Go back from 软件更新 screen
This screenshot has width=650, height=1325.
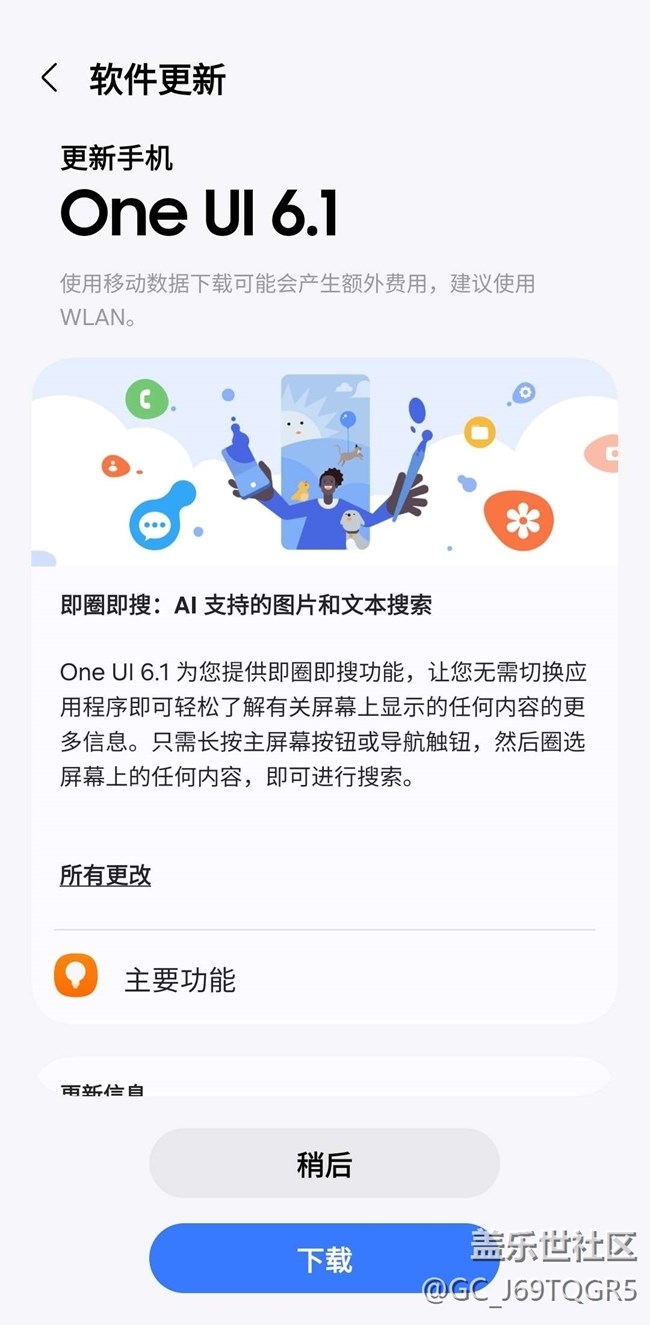coord(49,79)
